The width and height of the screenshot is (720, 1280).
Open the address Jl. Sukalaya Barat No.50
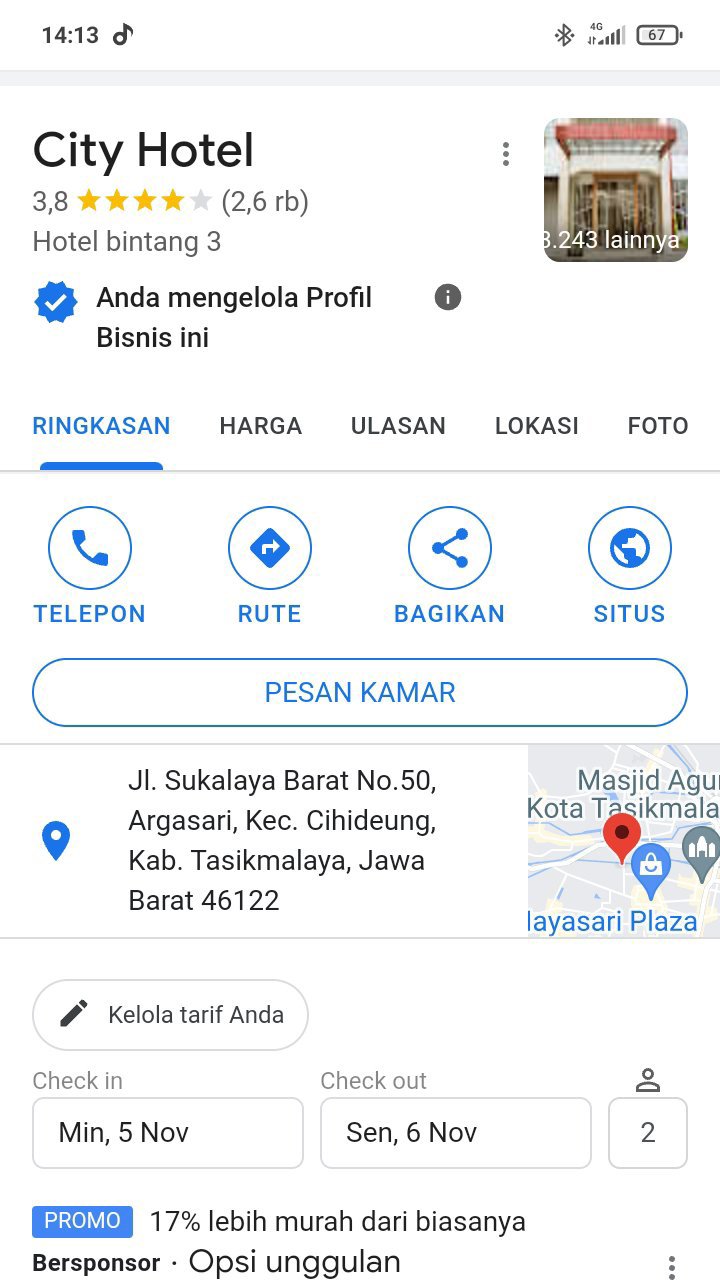(282, 840)
